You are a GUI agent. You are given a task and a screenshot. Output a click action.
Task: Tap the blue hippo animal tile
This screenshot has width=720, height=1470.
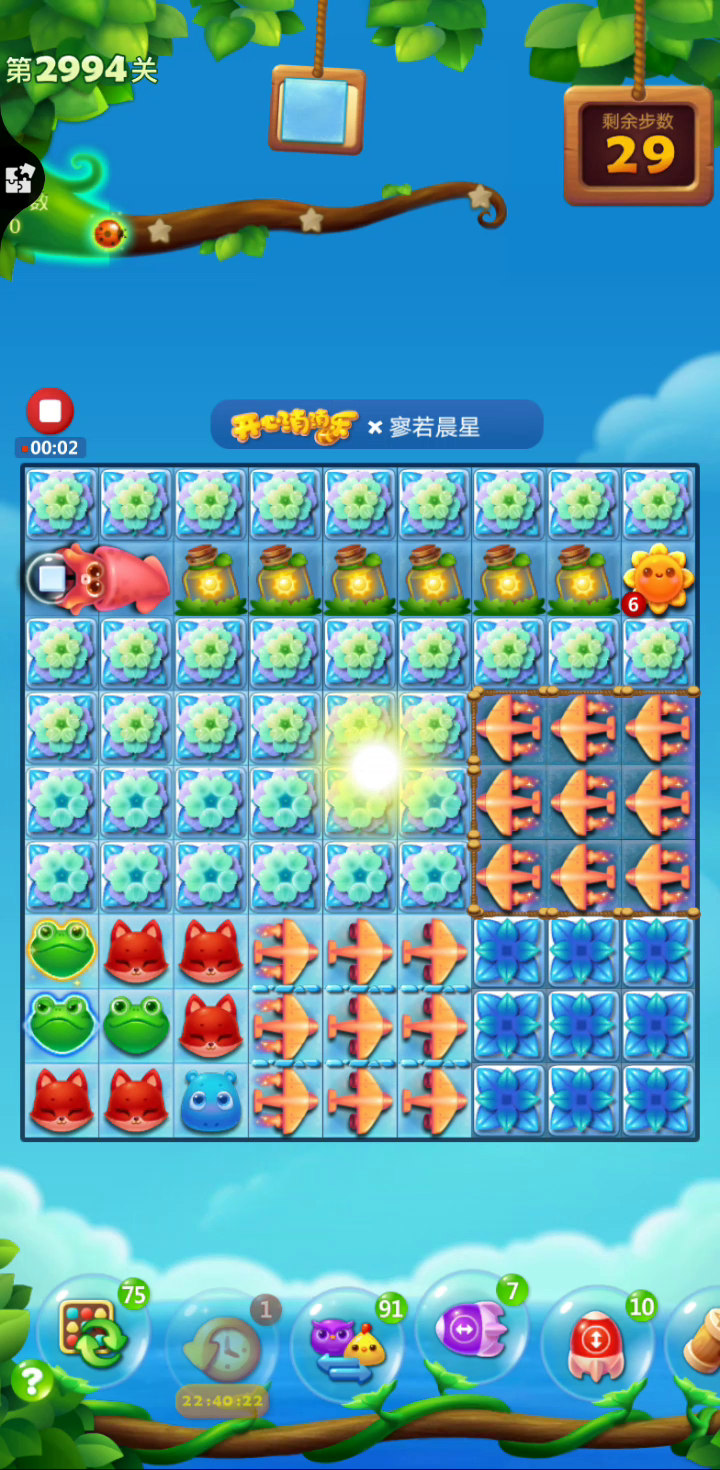point(211,1101)
